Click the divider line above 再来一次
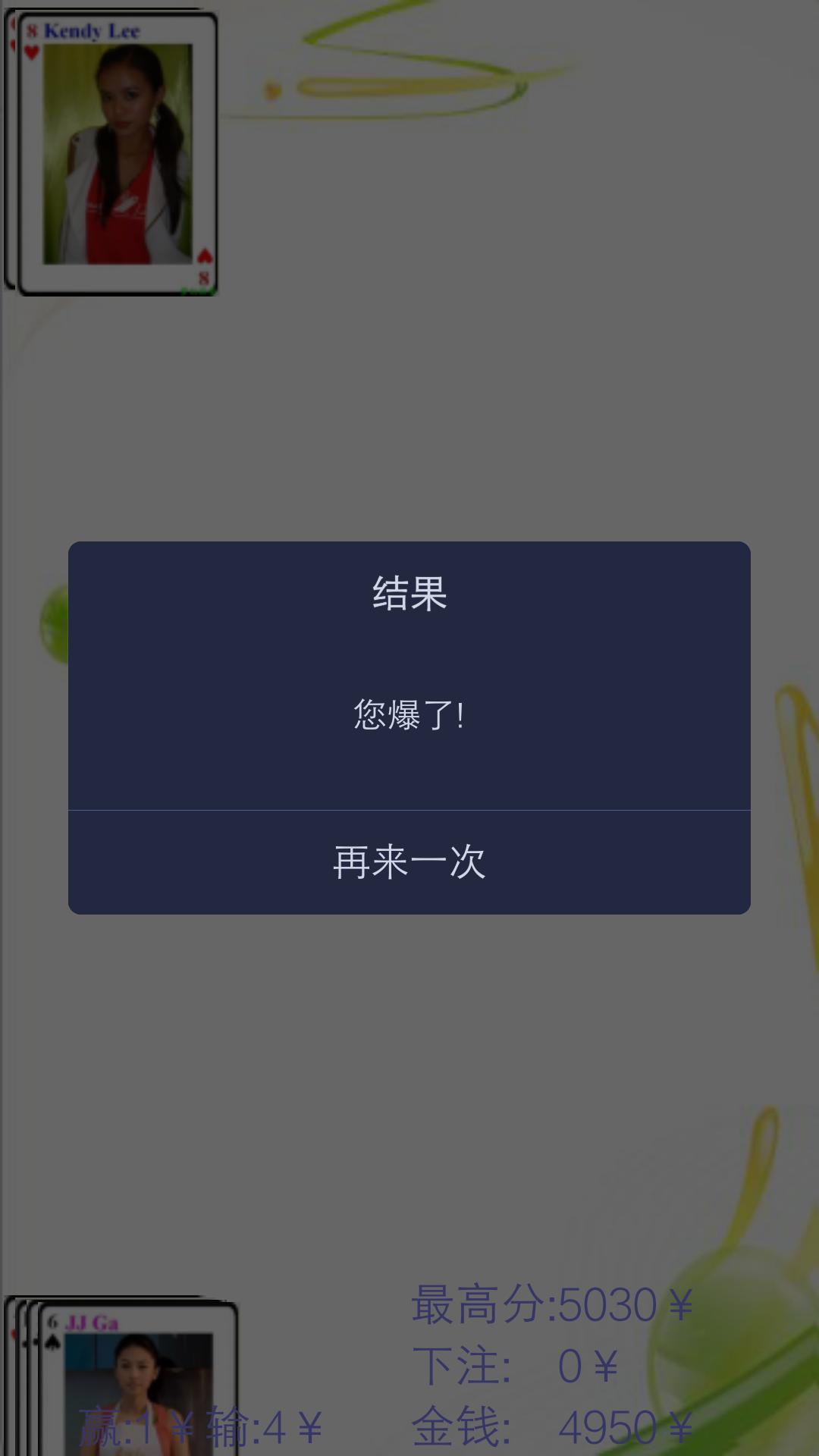This screenshot has width=819, height=1456. click(x=409, y=811)
